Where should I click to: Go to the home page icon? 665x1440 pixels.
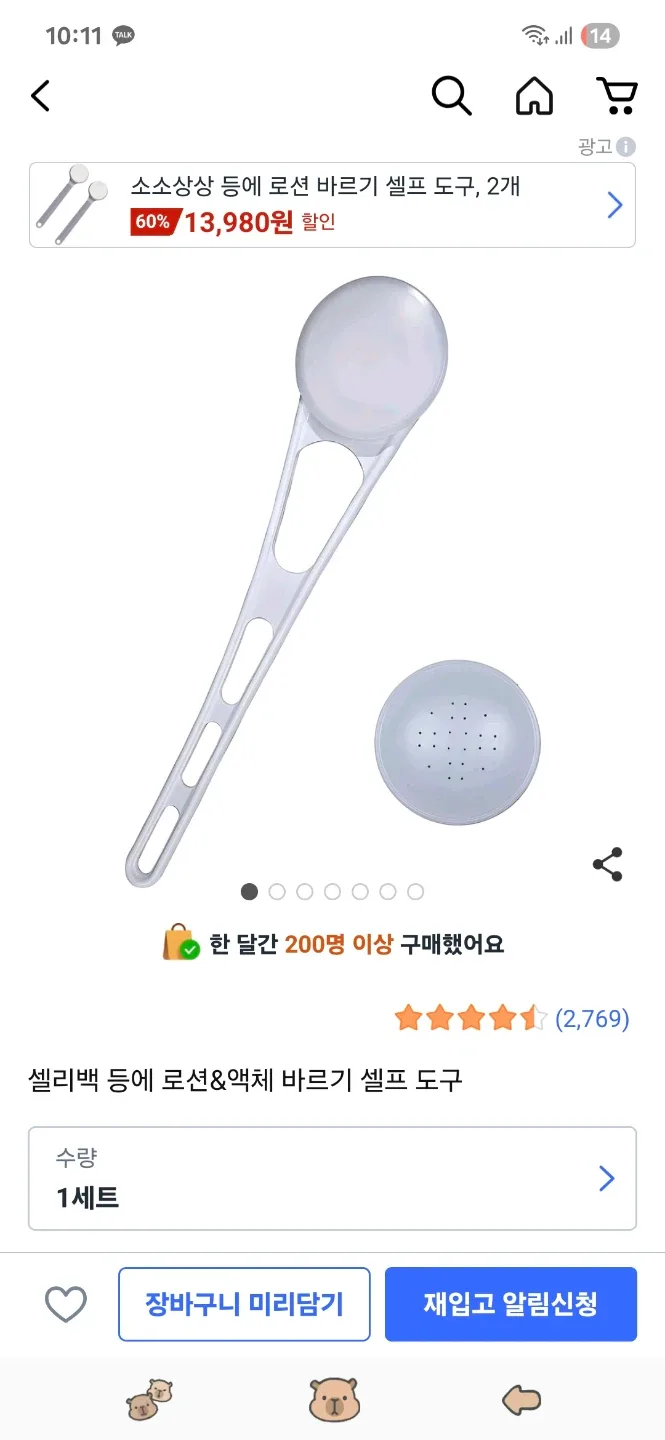(534, 96)
